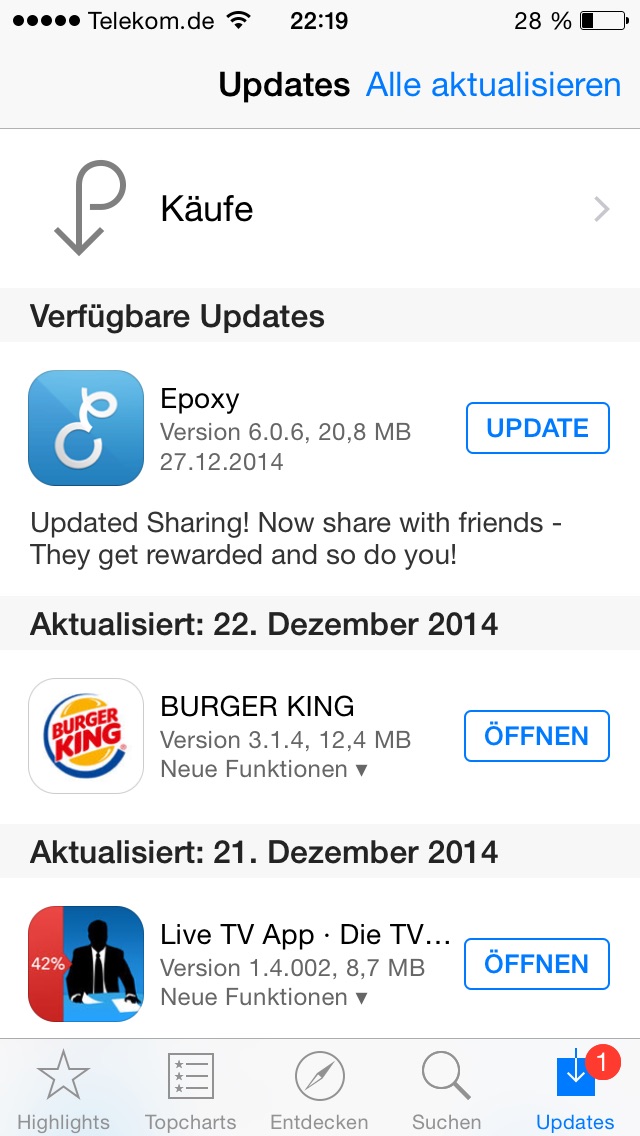Tap Öffnen for Live TV App

pos(536,964)
